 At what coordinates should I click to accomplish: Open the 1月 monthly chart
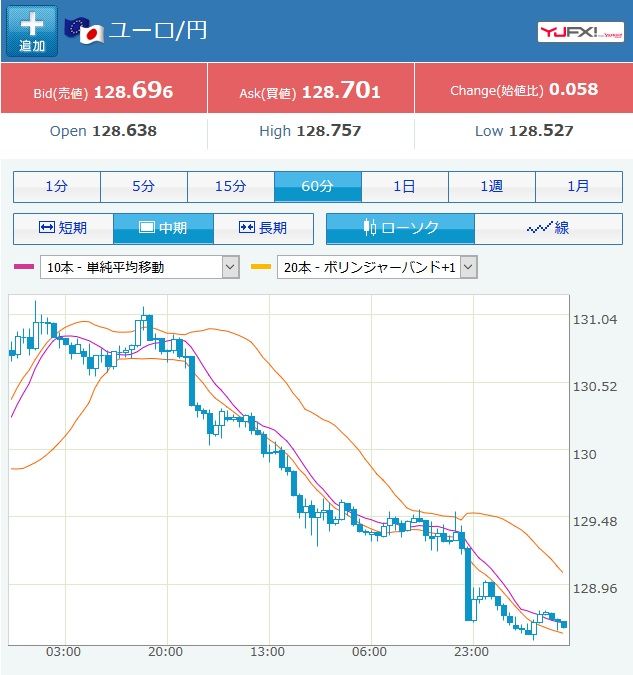pyautogui.click(x=579, y=186)
